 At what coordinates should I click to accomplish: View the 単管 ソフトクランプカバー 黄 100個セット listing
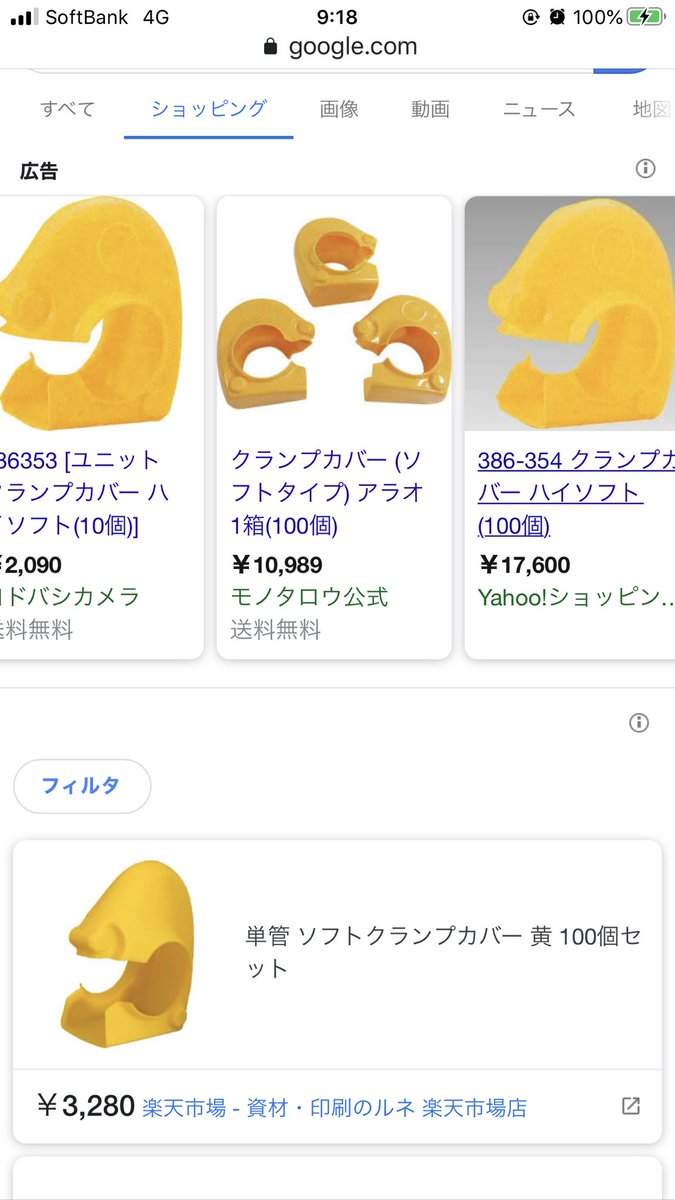443,951
